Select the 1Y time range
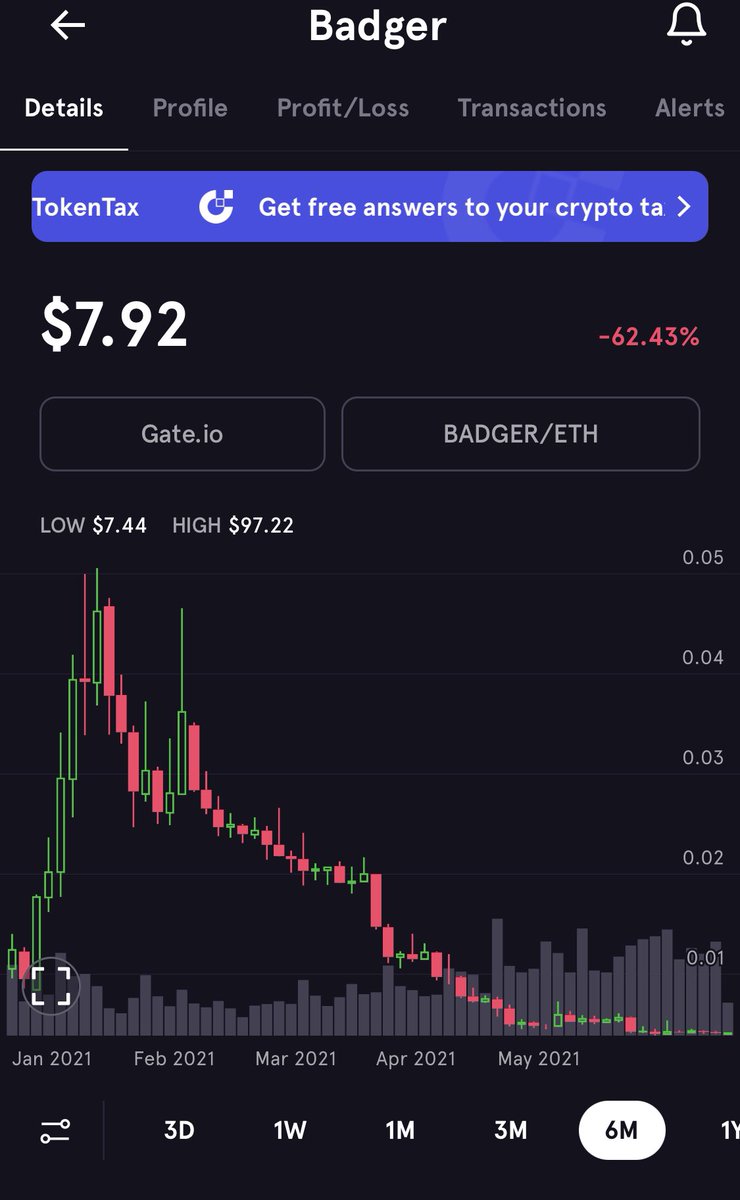Screen dimensions: 740x1200 [729, 1130]
